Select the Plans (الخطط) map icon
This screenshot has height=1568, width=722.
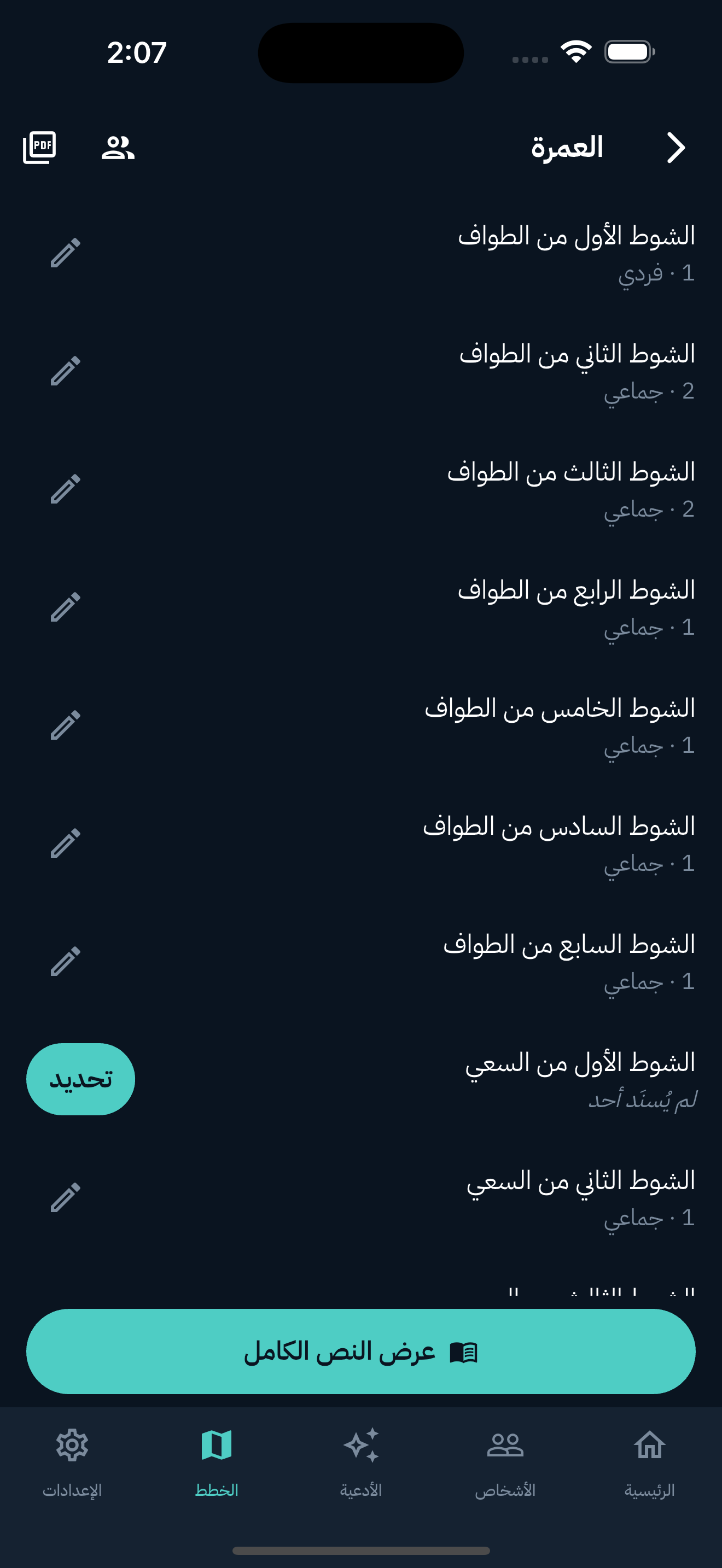[x=216, y=1461]
